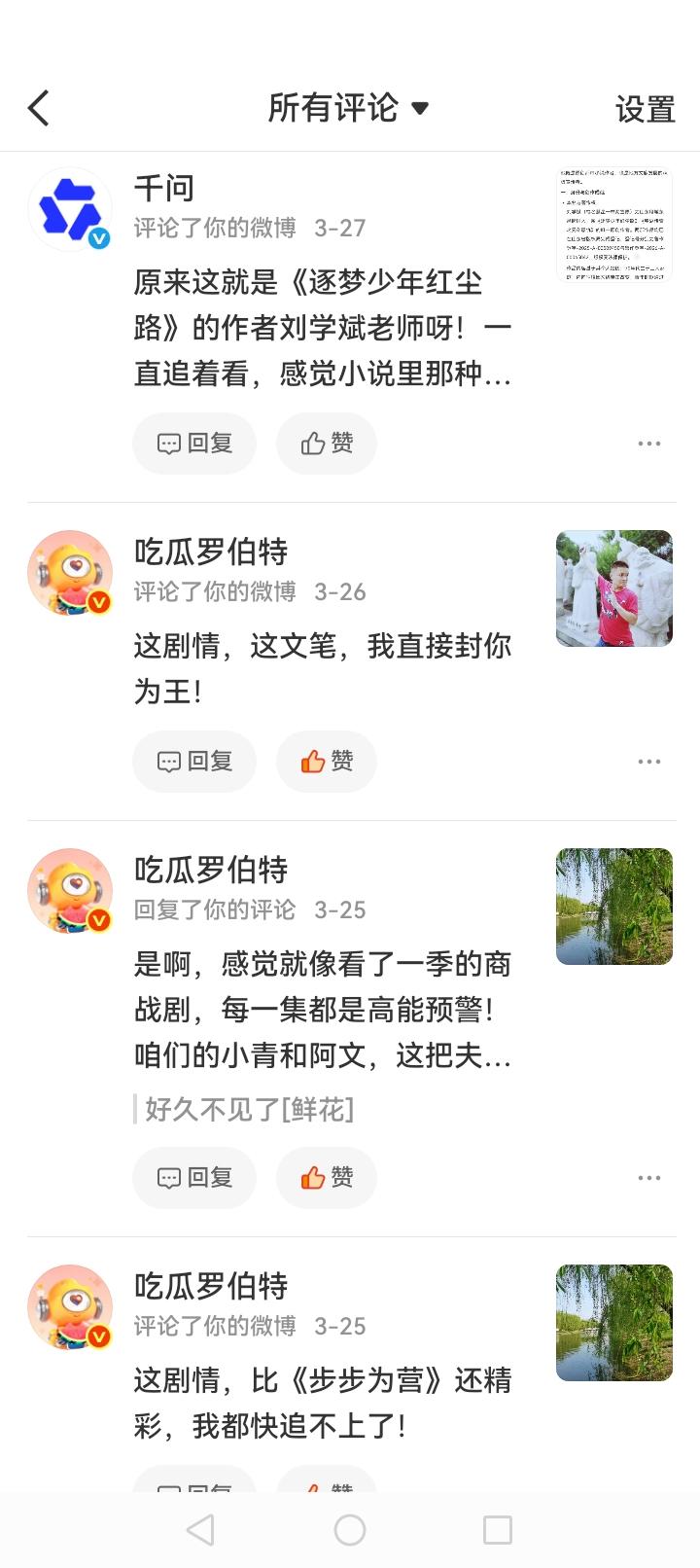
Task: Open the willow tree photo thumbnail
Action: click(x=613, y=906)
